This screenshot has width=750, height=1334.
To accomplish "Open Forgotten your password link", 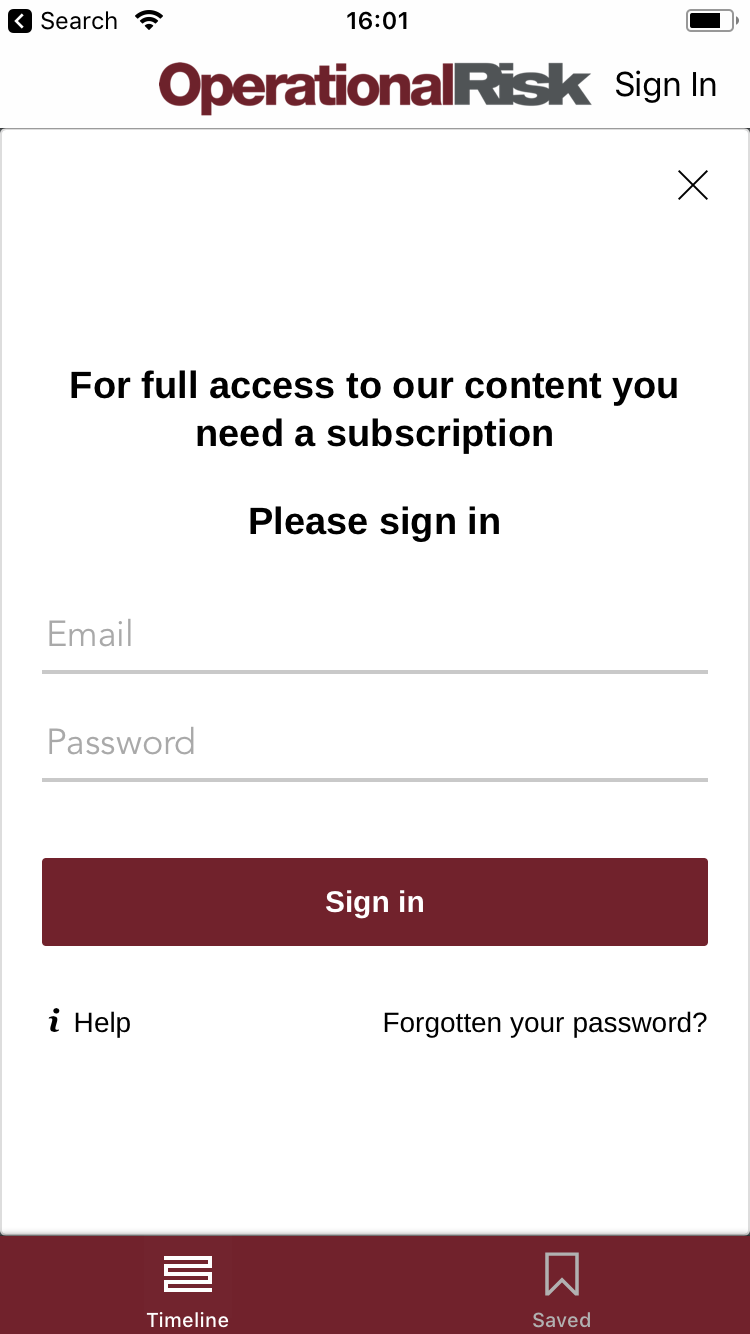I will tap(545, 1023).
